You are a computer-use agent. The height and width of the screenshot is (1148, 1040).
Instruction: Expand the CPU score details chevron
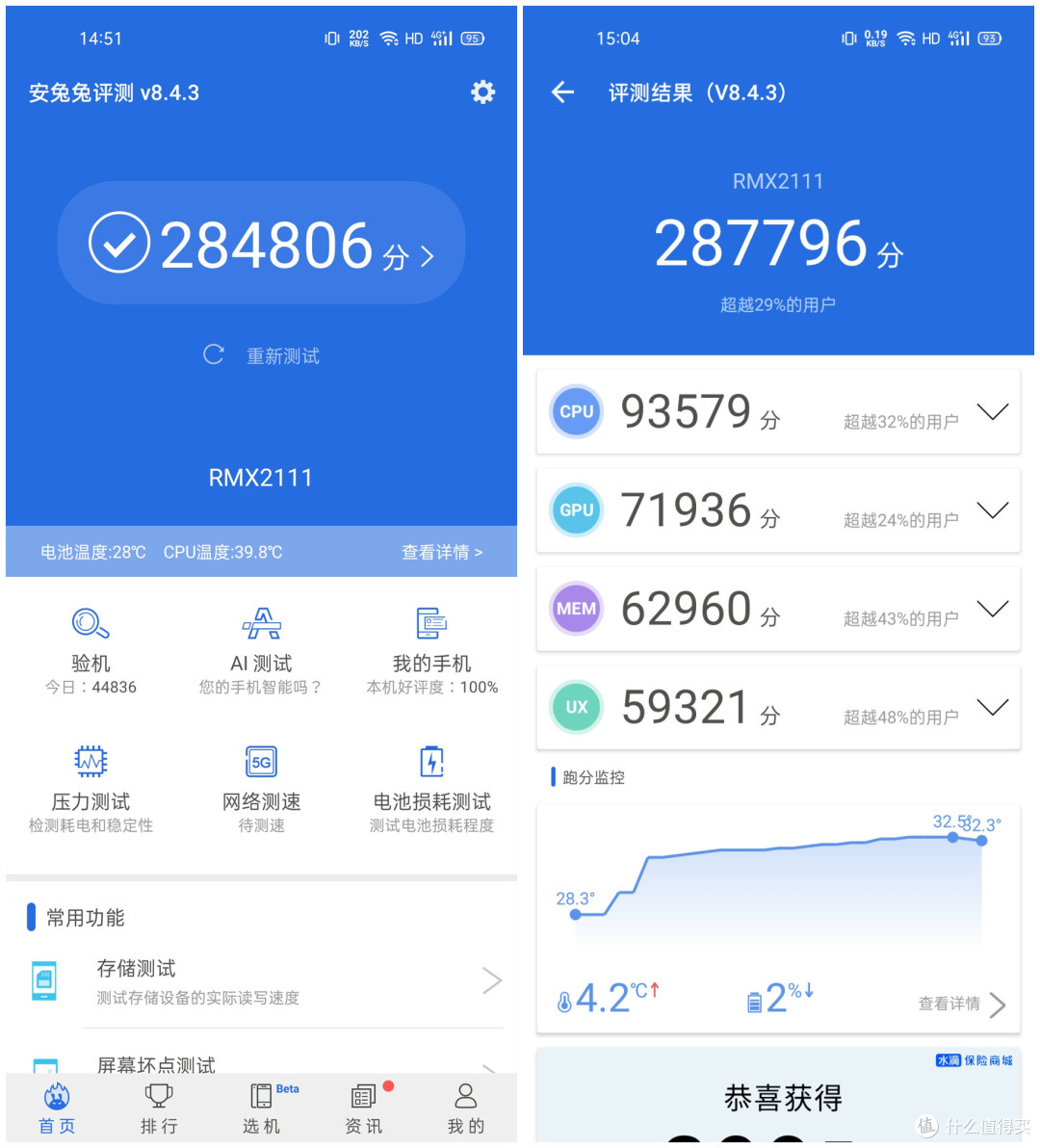tap(993, 411)
